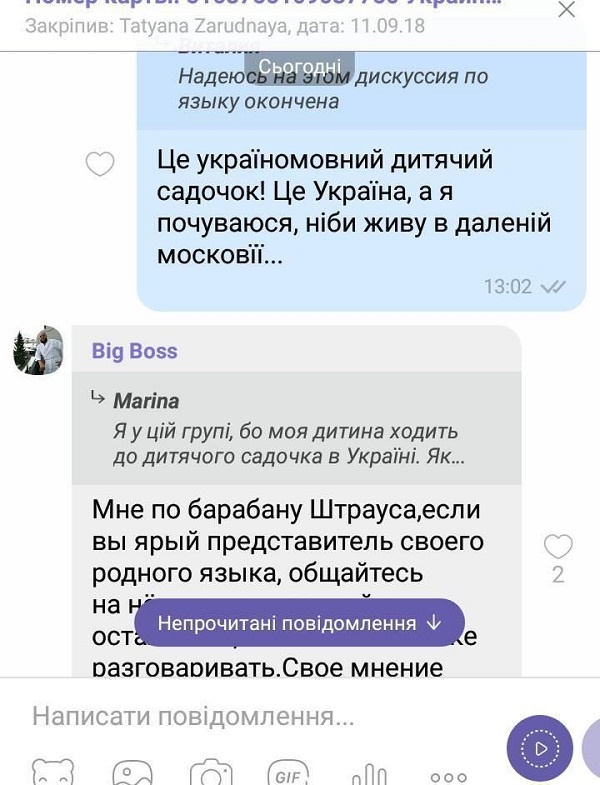600x785 pixels.
Task: Like Big Boss's message
Action: click(558, 546)
